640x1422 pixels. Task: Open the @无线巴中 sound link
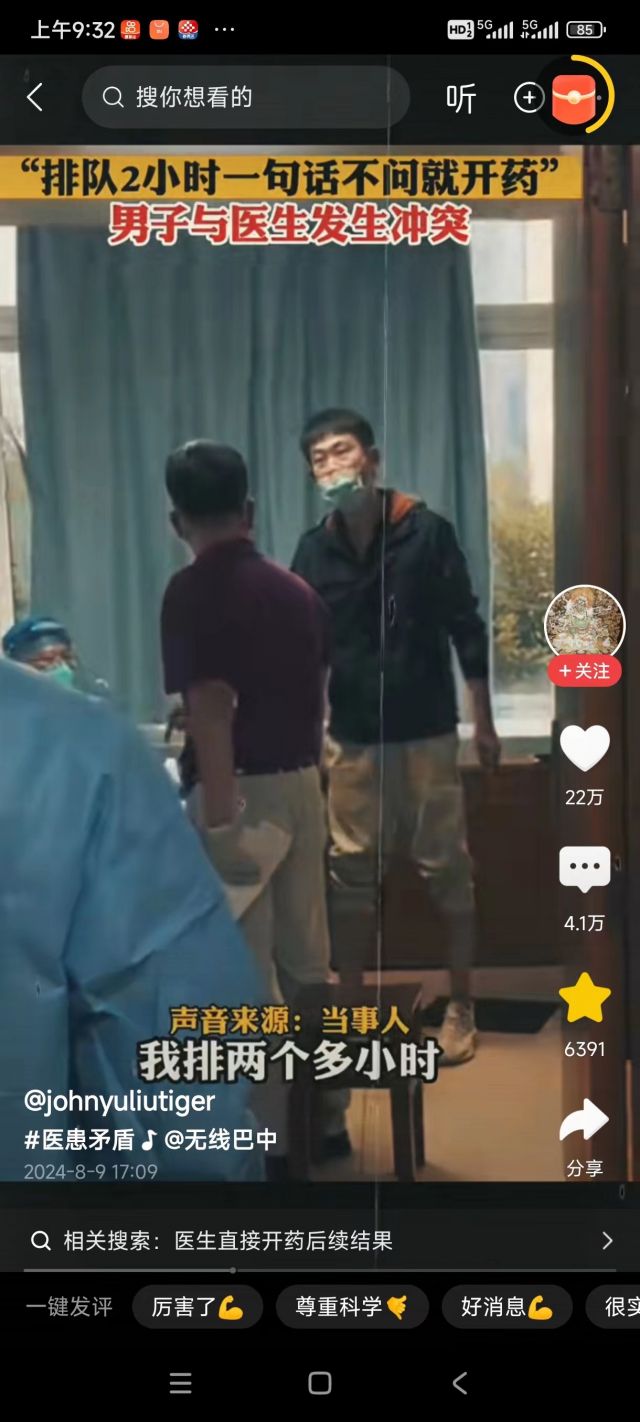(220, 1139)
